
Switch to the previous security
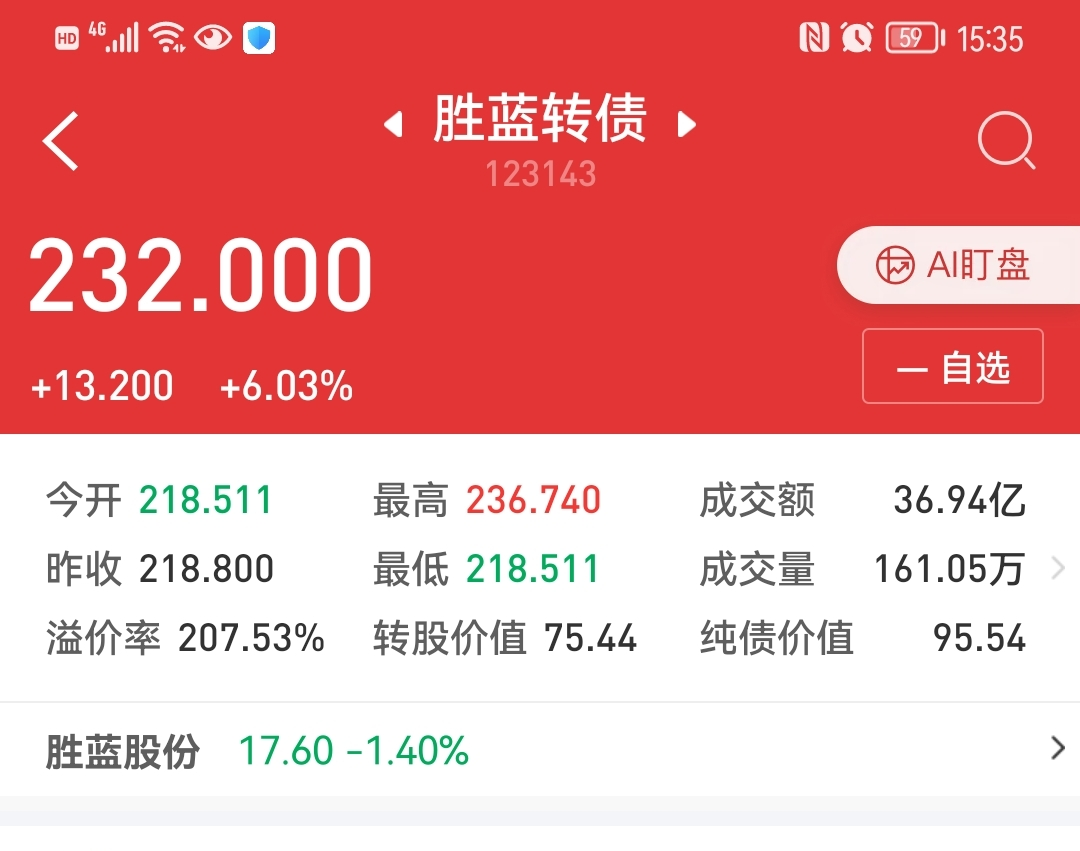(x=394, y=124)
